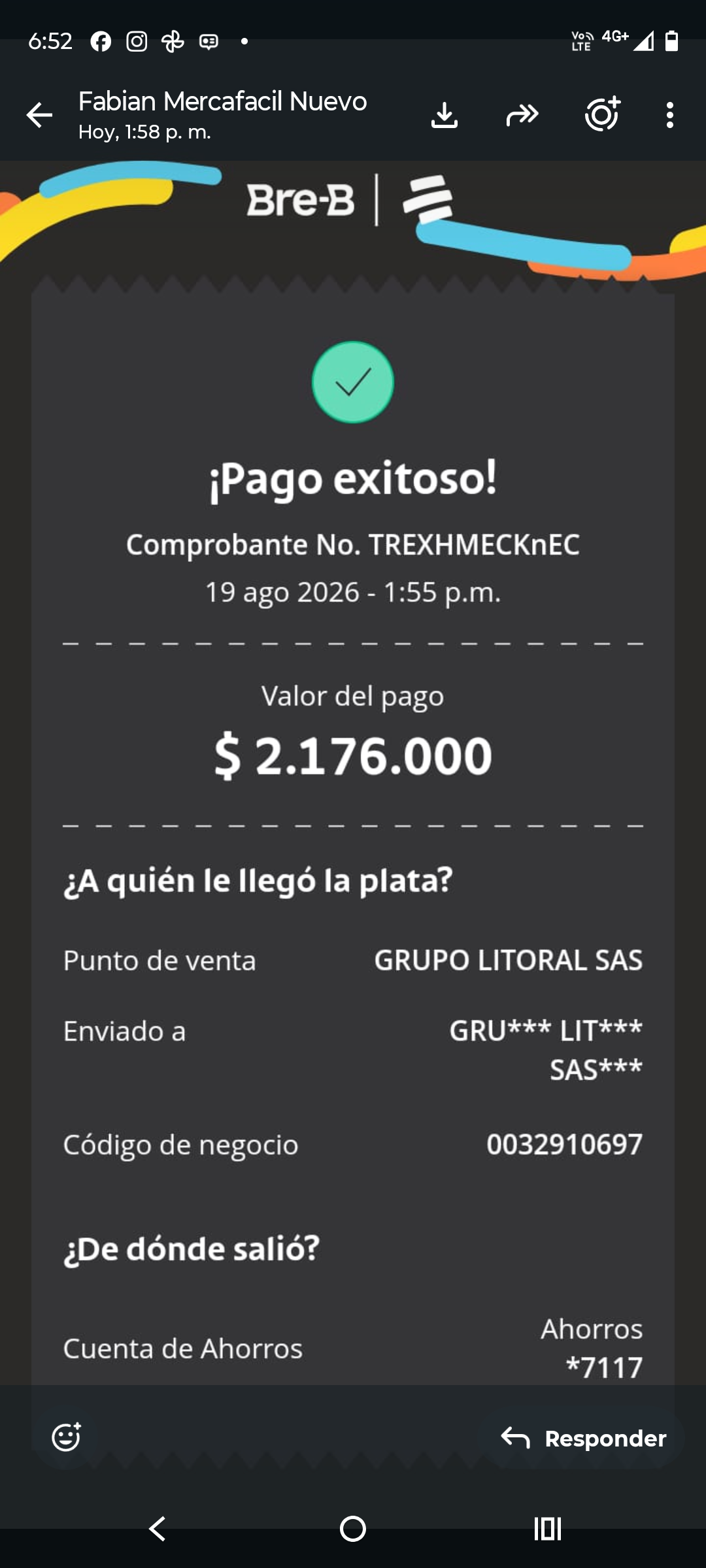This screenshot has height=1568, width=706.
Task: Go back using the top-left arrow
Action: (39, 115)
